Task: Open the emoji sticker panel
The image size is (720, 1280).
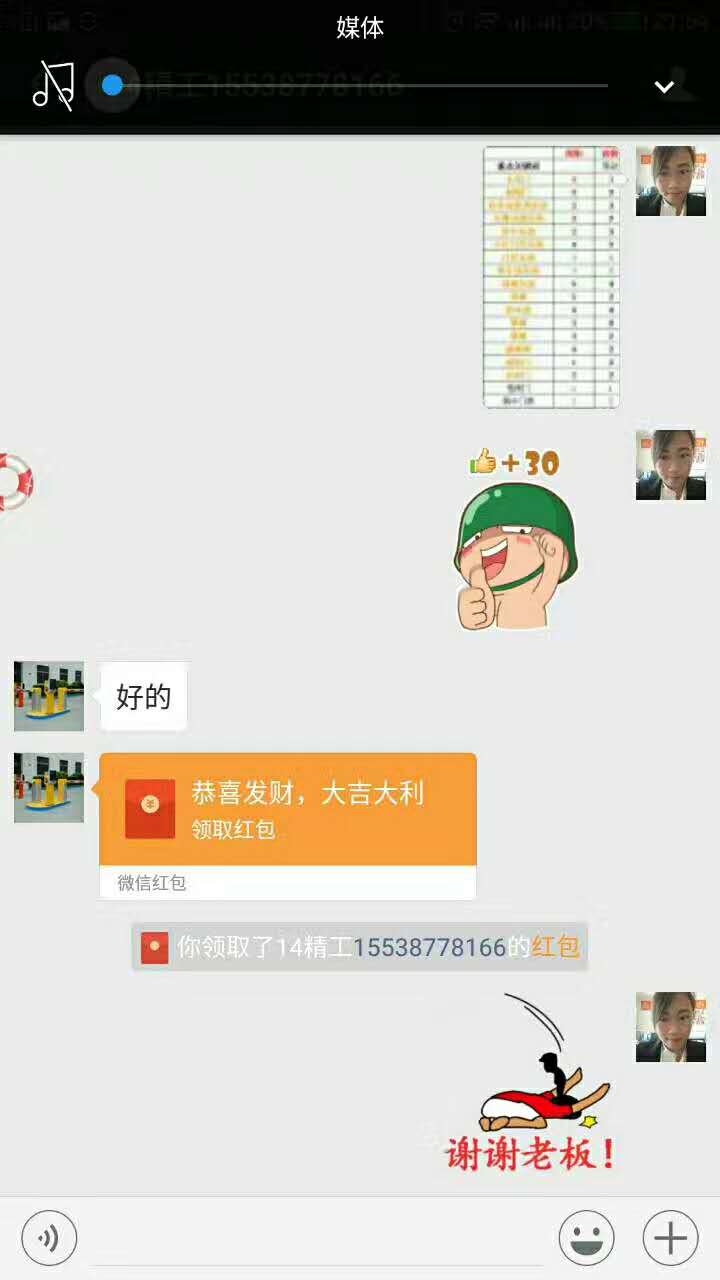Action: click(x=586, y=1239)
